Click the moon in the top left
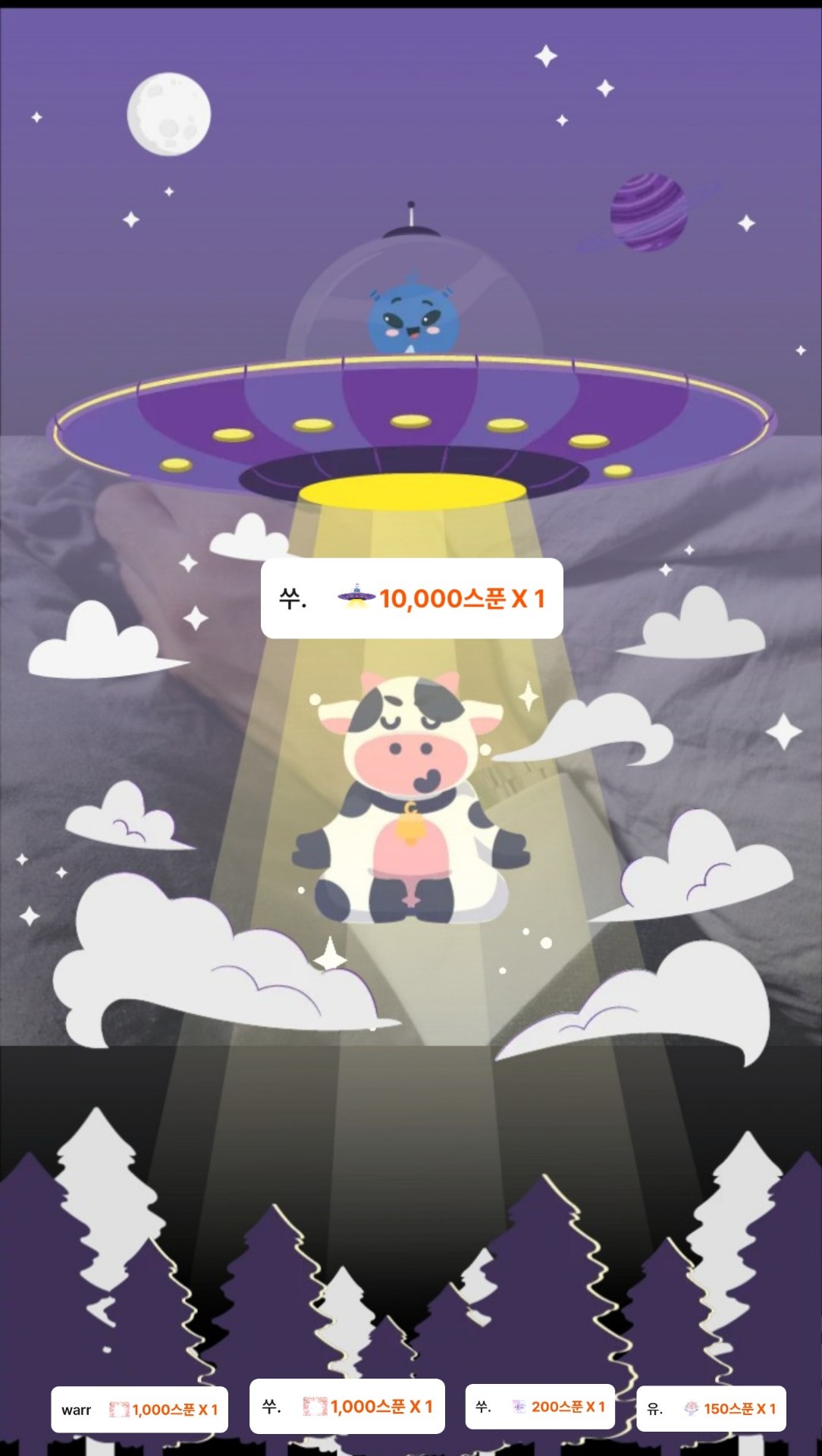The width and height of the screenshot is (822, 1456). click(168, 115)
